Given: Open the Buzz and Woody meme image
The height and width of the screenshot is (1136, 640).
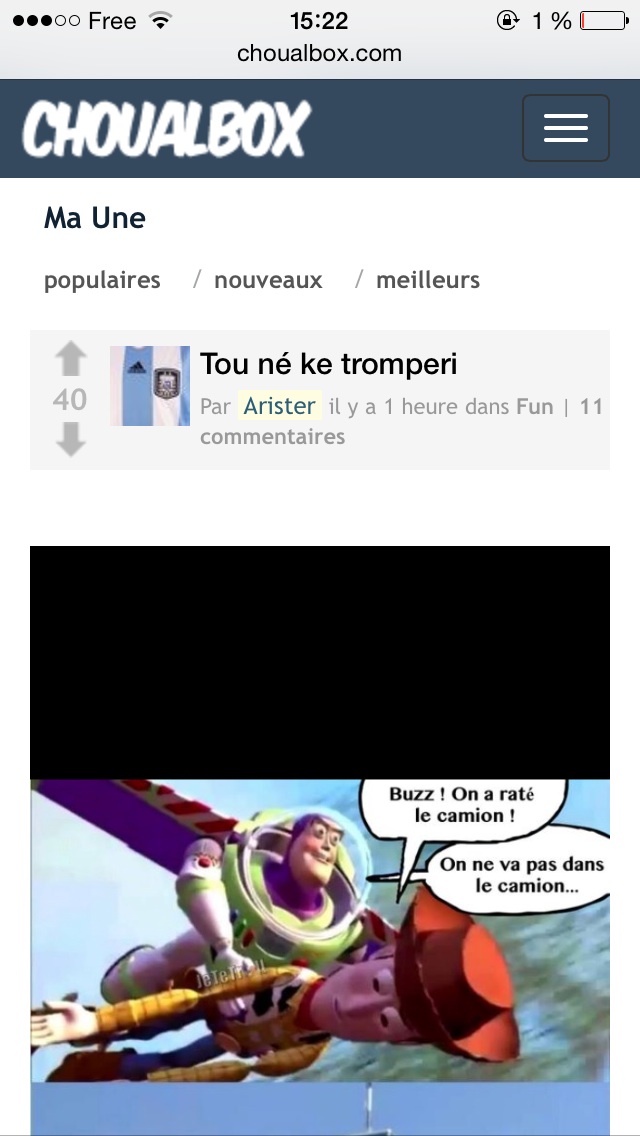Looking at the screenshot, I should [x=320, y=930].
